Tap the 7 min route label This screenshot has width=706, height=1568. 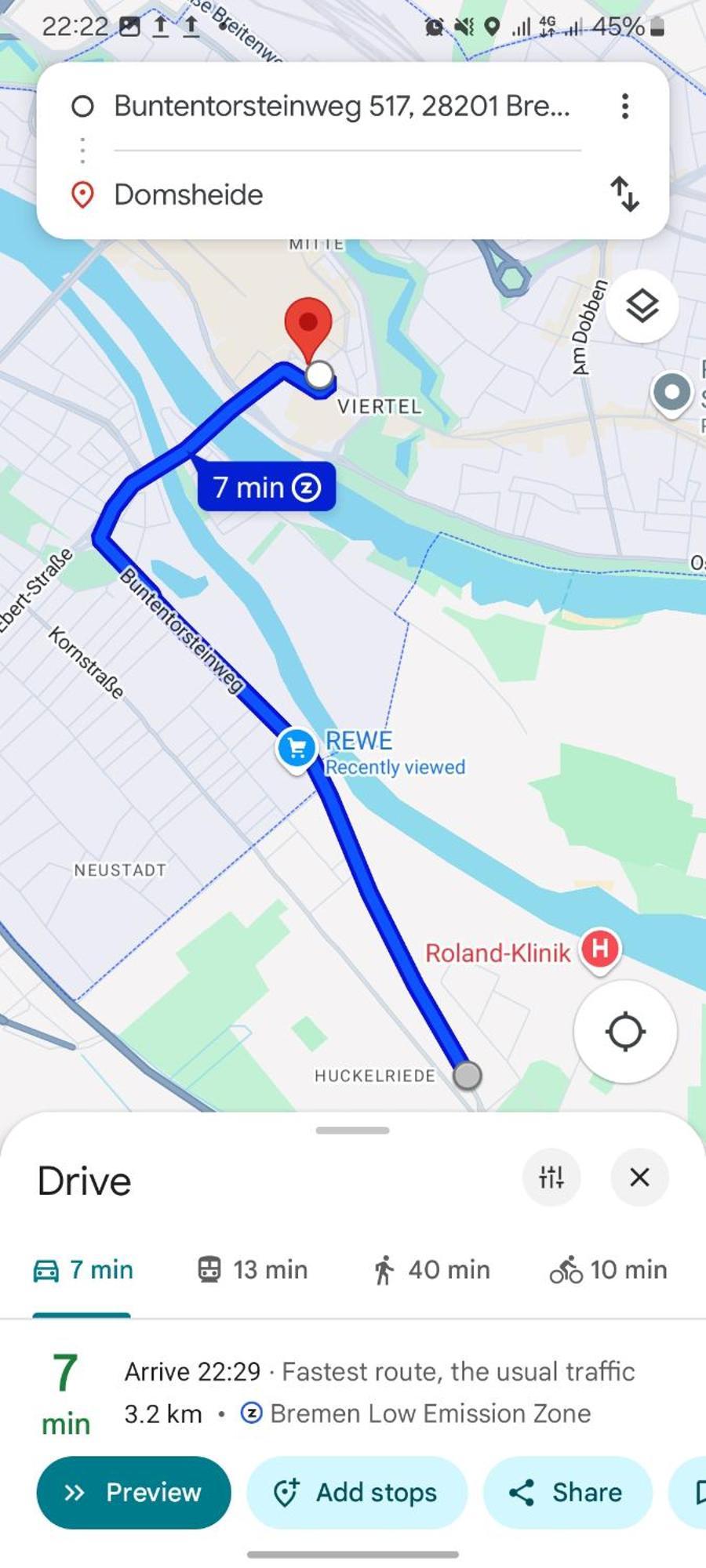click(x=267, y=488)
